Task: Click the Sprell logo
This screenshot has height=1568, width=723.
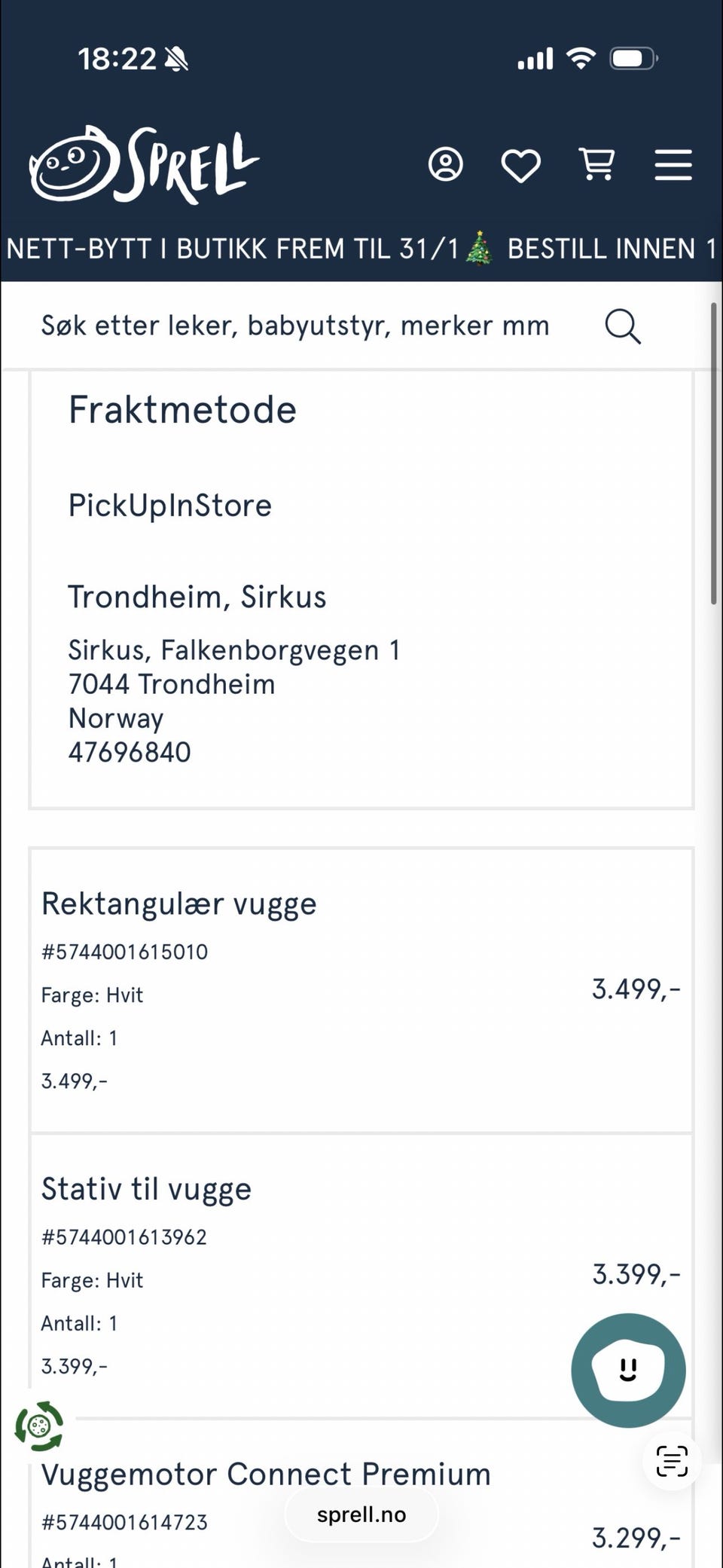Action: (x=143, y=164)
